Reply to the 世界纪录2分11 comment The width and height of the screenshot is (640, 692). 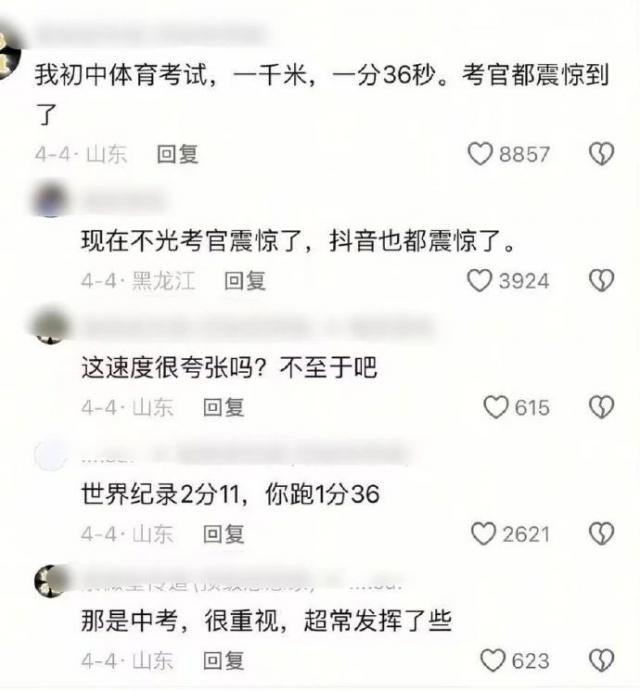(x=224, y=534)
